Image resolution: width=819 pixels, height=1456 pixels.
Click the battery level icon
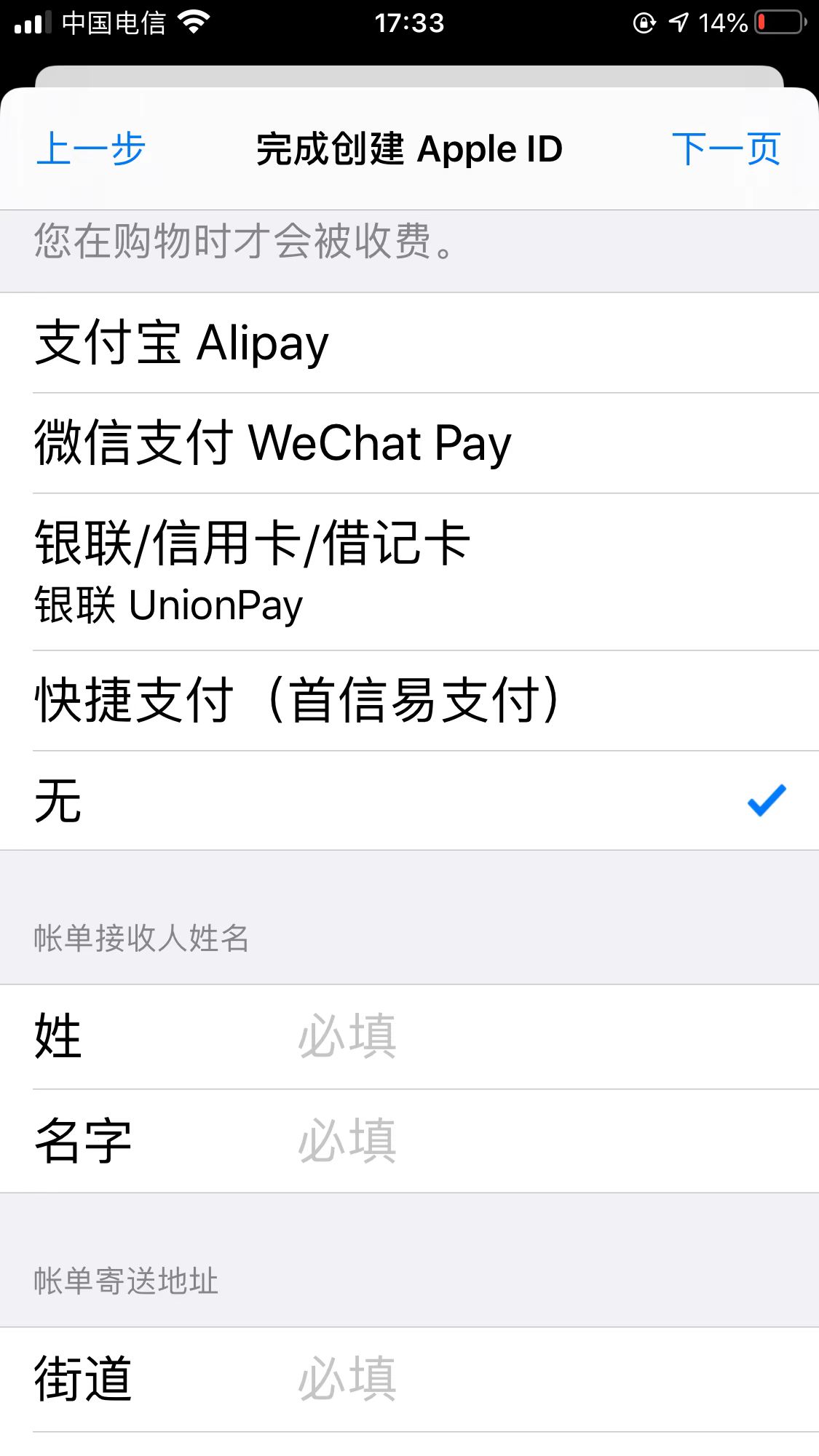(779, 22)
